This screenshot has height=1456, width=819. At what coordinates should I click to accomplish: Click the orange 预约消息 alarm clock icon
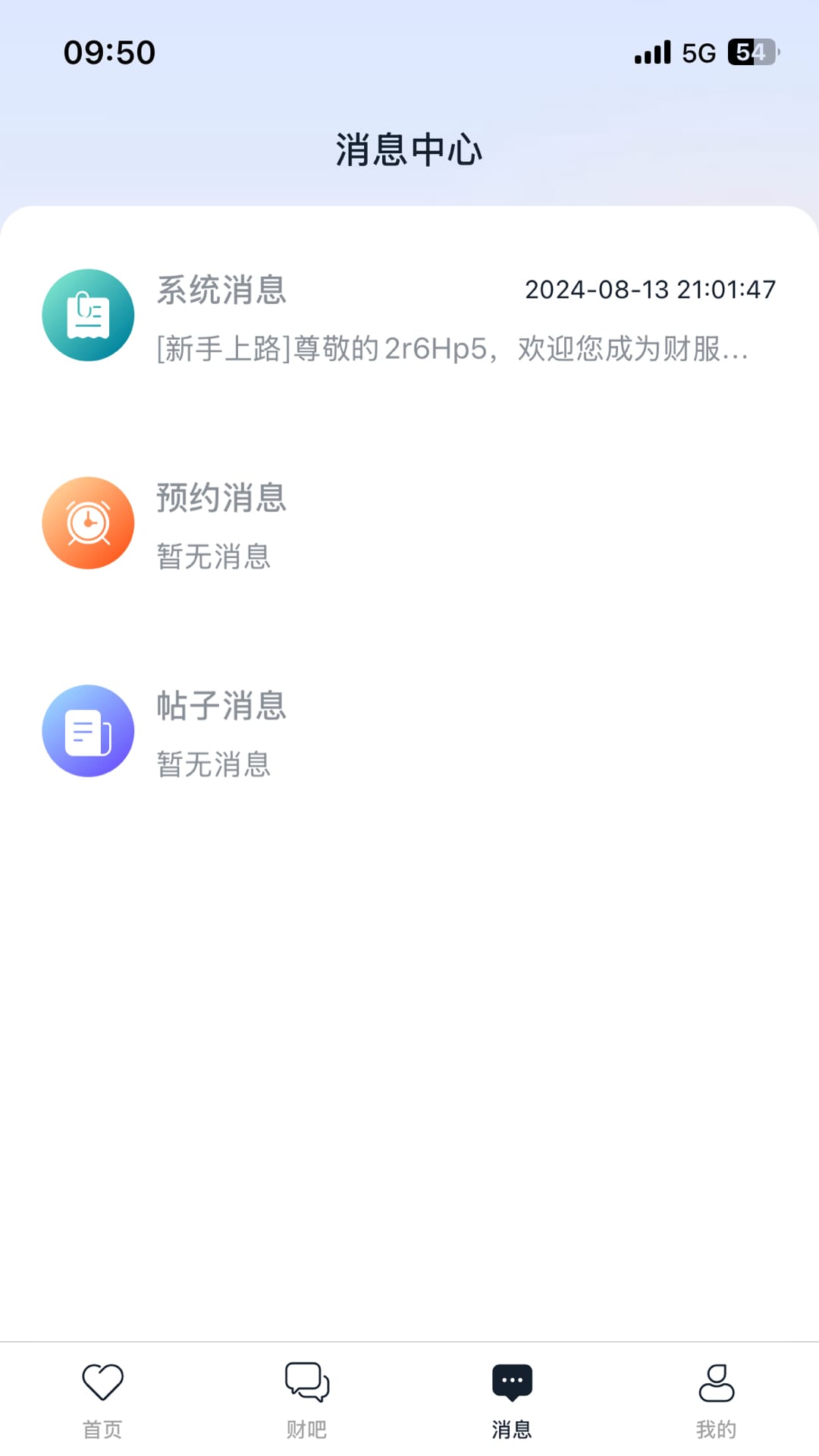click(87, 522)
